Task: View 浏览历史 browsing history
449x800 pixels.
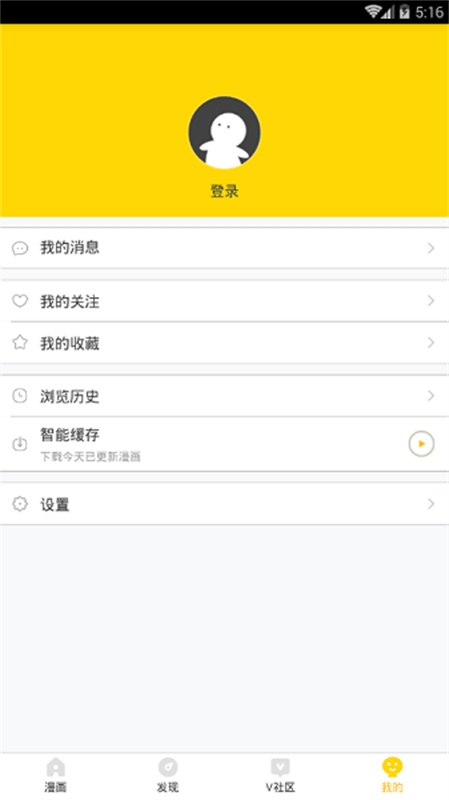Action: 224,396
